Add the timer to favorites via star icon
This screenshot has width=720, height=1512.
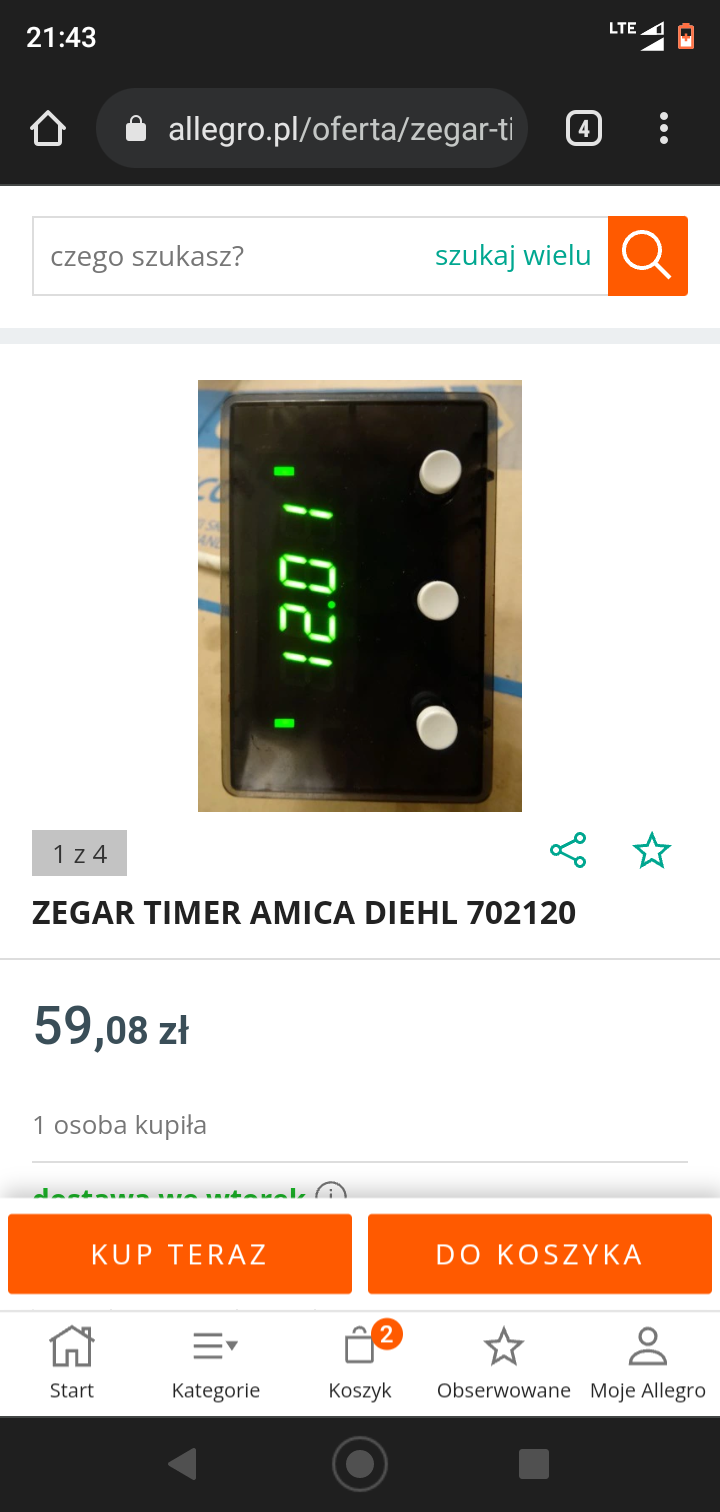tap(651, 850)
